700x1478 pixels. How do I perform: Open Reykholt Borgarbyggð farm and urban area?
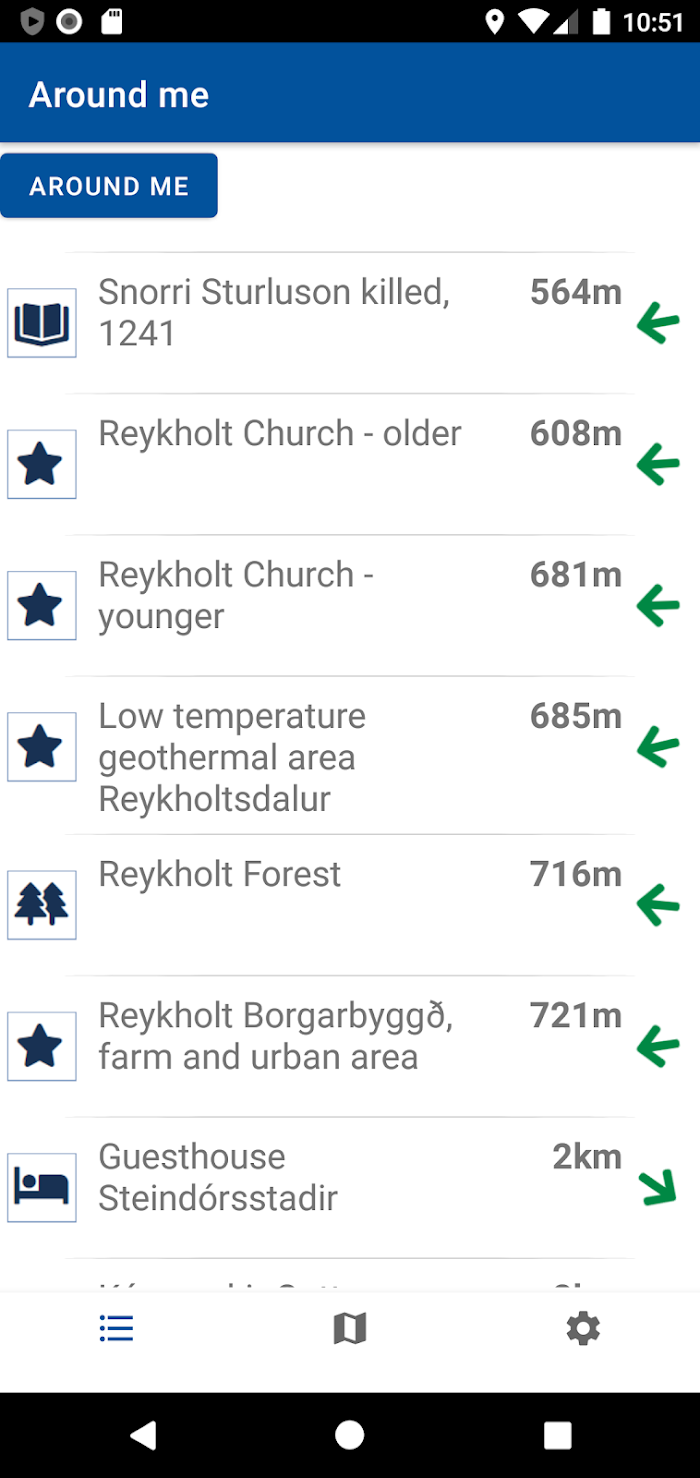click(350, 1046)
